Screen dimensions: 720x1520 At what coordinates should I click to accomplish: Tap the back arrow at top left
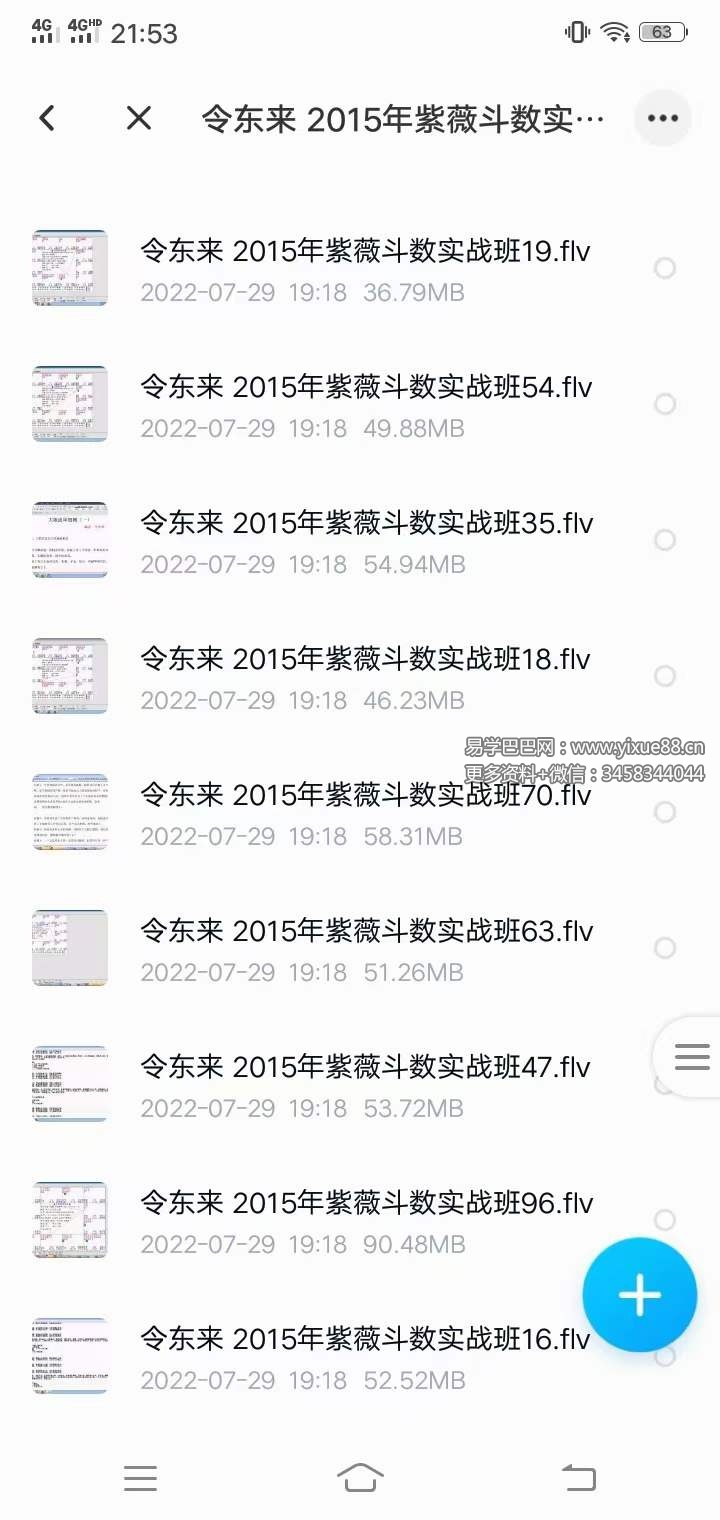(46, 117)
